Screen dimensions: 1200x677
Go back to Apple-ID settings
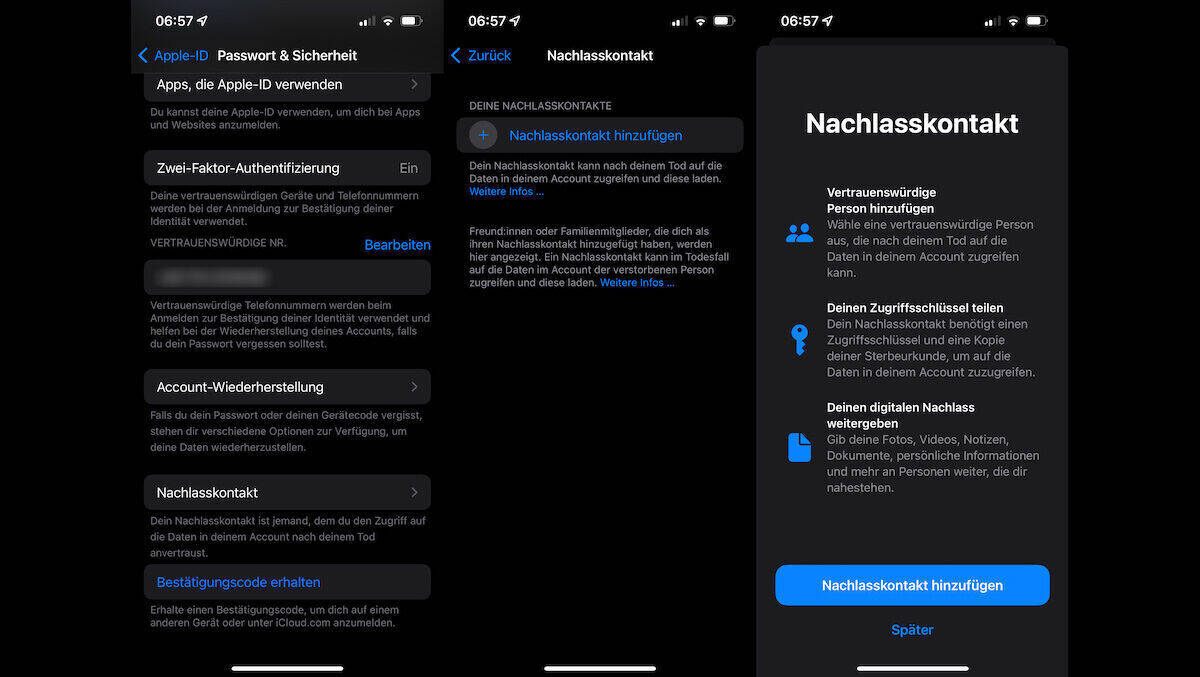tap(173, 55)
